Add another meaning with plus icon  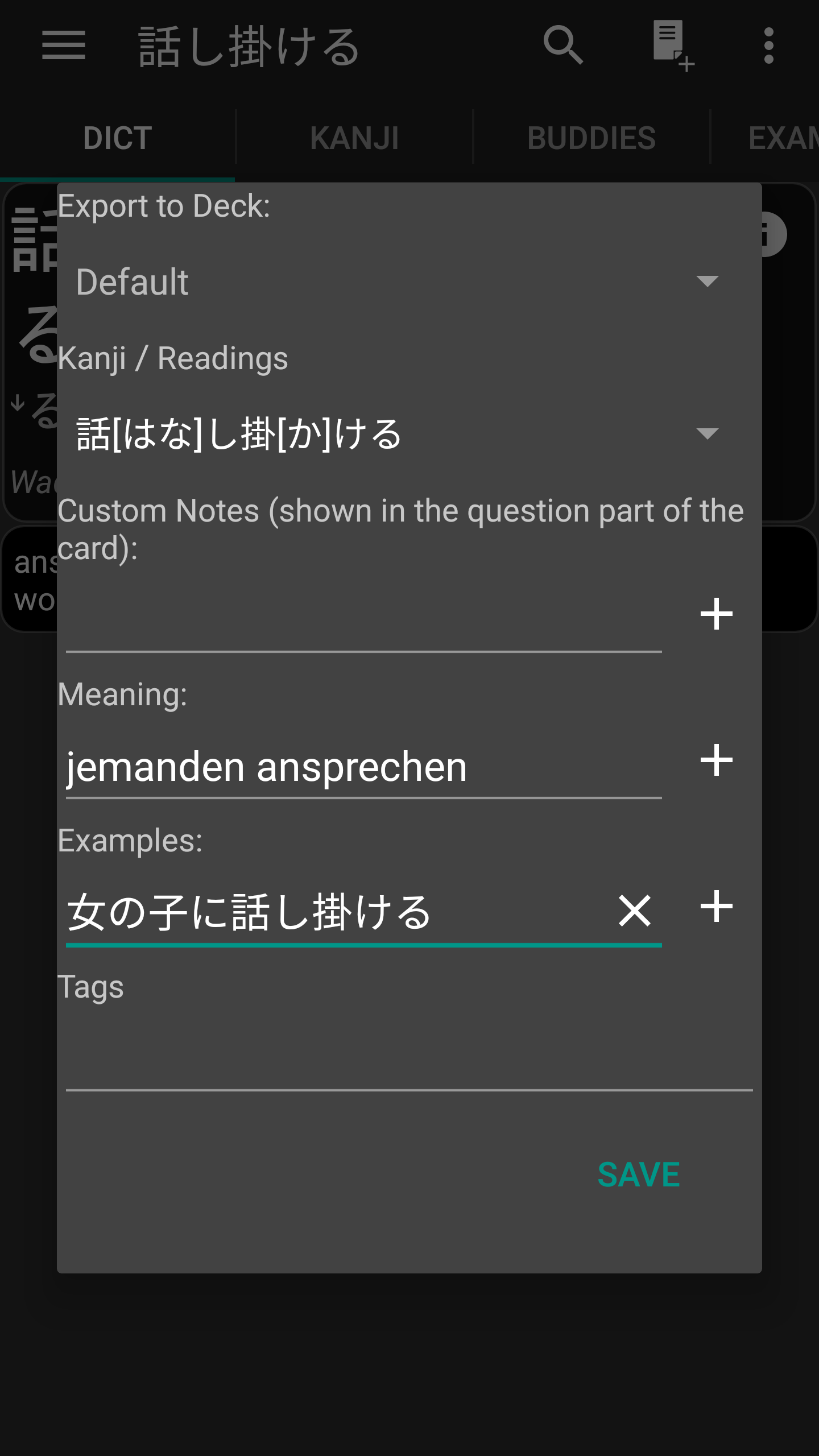(x=716, y=760)
